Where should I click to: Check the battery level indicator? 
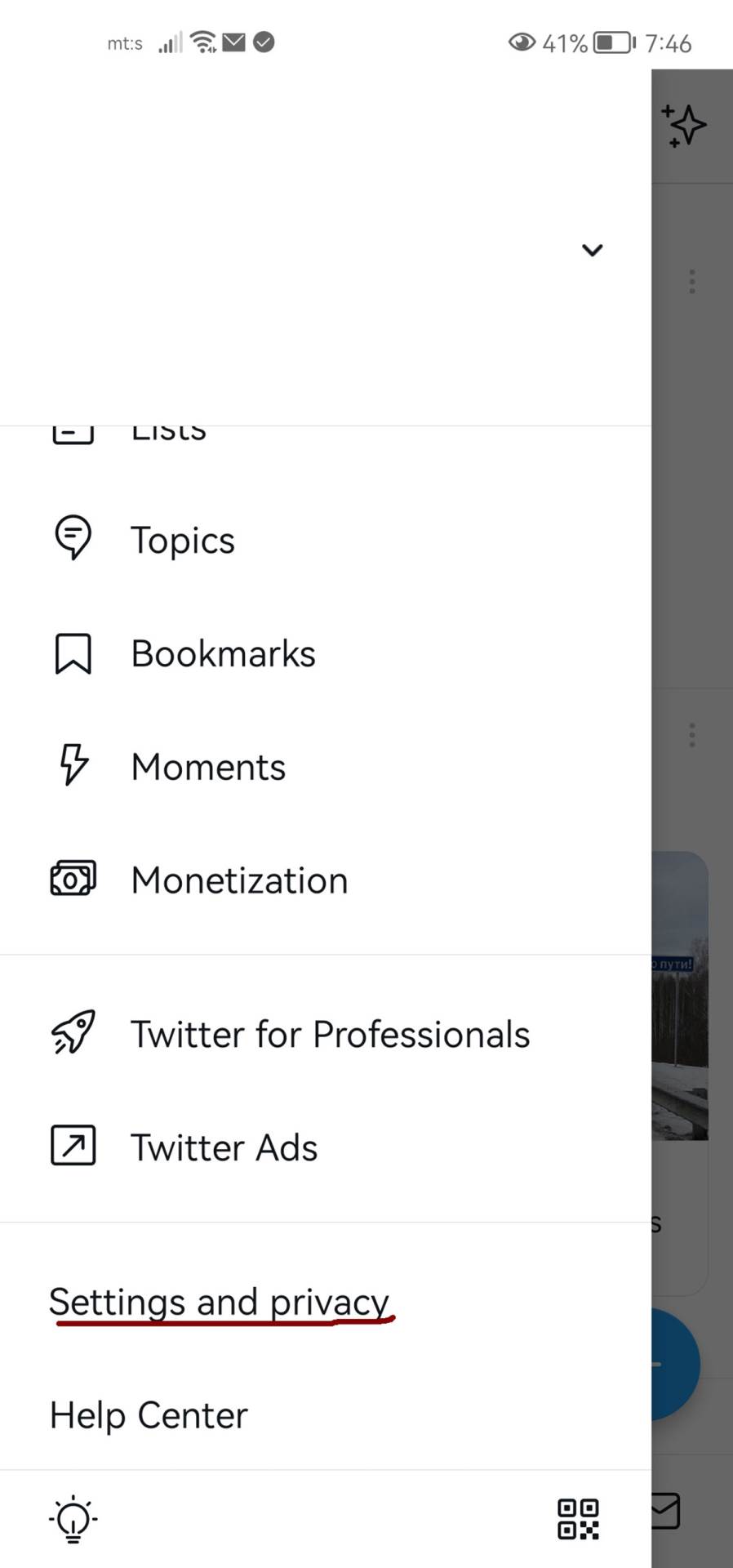click(x=613, y=42)
